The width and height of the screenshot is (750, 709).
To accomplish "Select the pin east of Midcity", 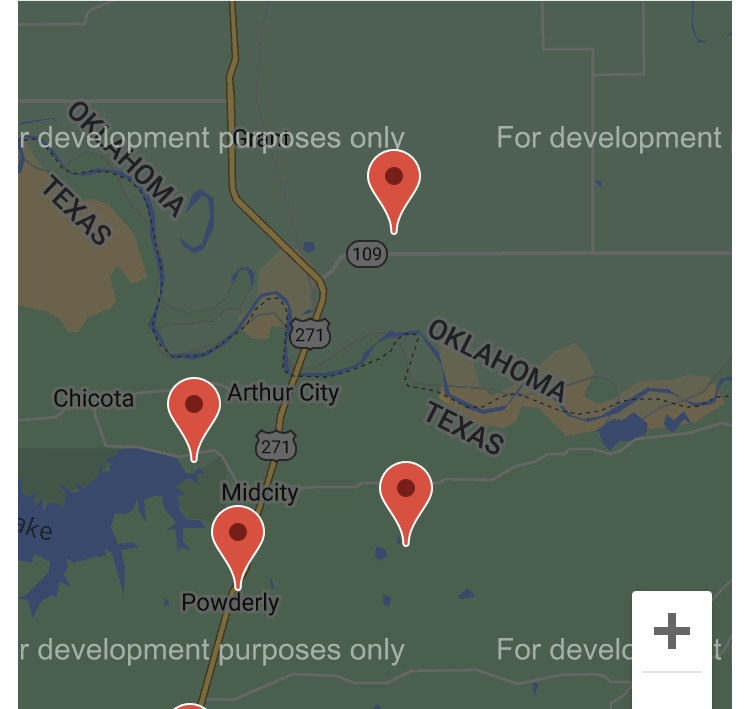I will point(405,494).
